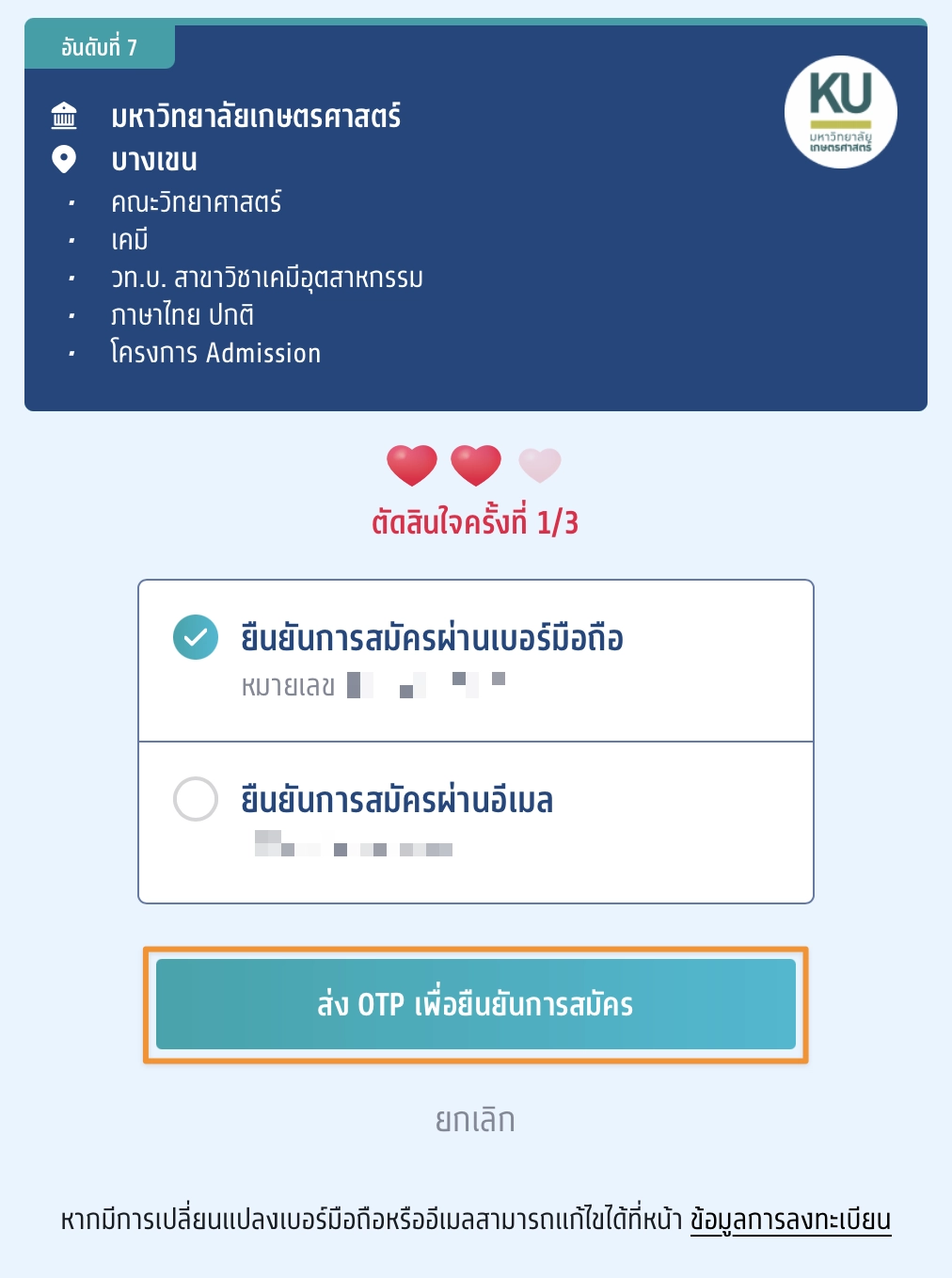Tap ส่ง OTP เพื่อยืนยันการสมัคร button
The width and height of the screenshot is (952, 1278).
coord(475,1004)
